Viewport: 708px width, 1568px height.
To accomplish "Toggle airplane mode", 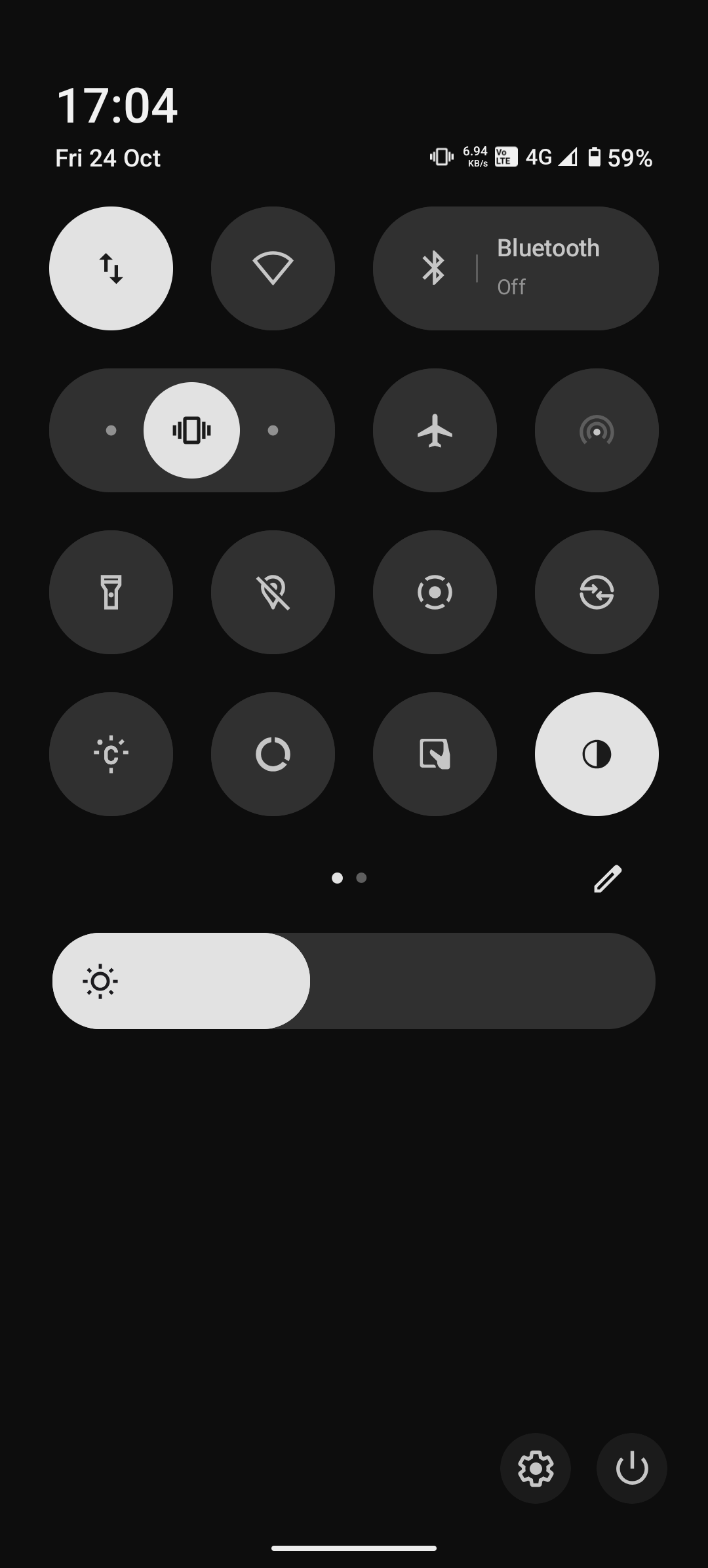I will [x=435, y=430].
